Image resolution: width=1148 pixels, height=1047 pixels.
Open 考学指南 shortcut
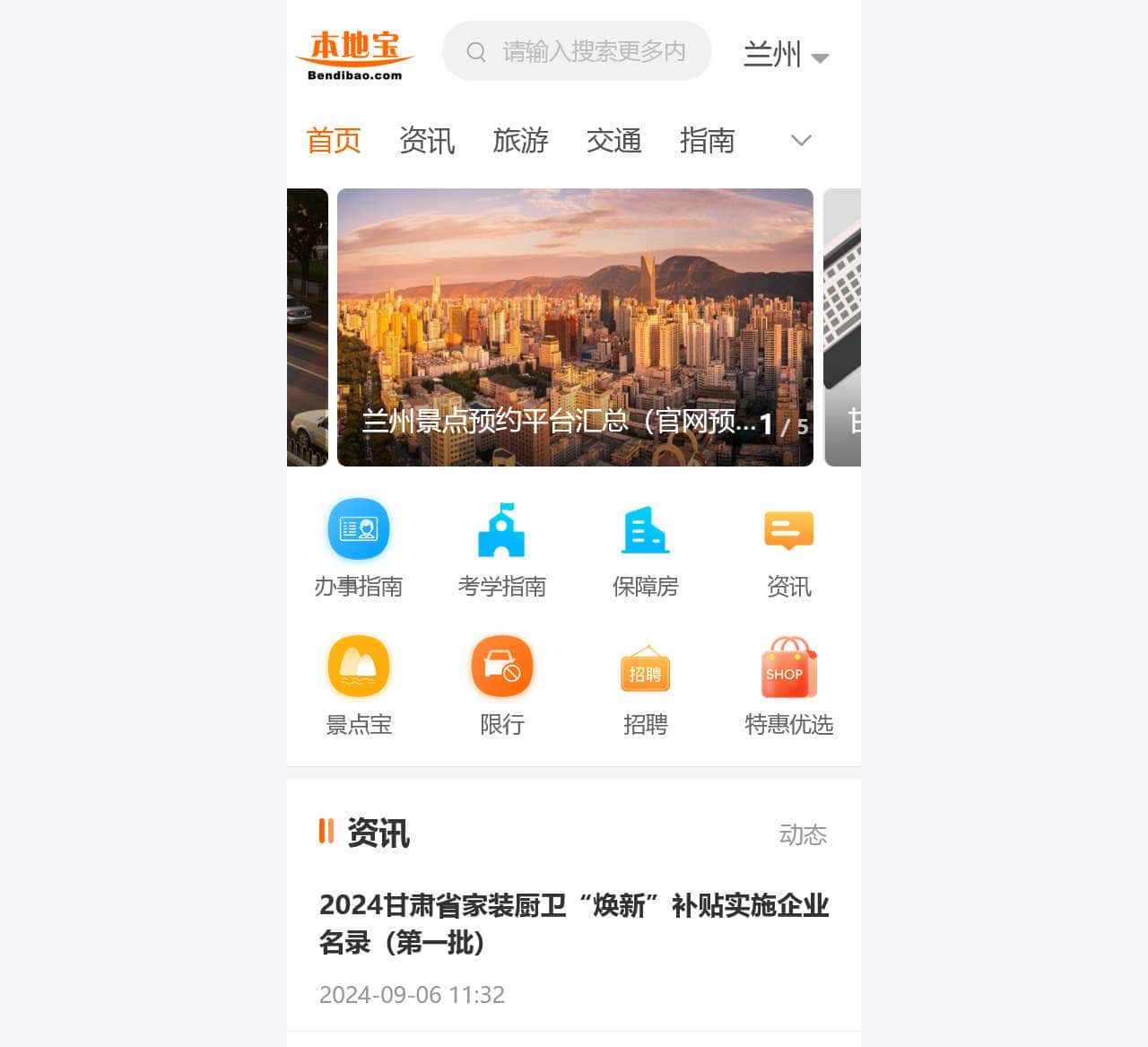(x=502, y=548)
